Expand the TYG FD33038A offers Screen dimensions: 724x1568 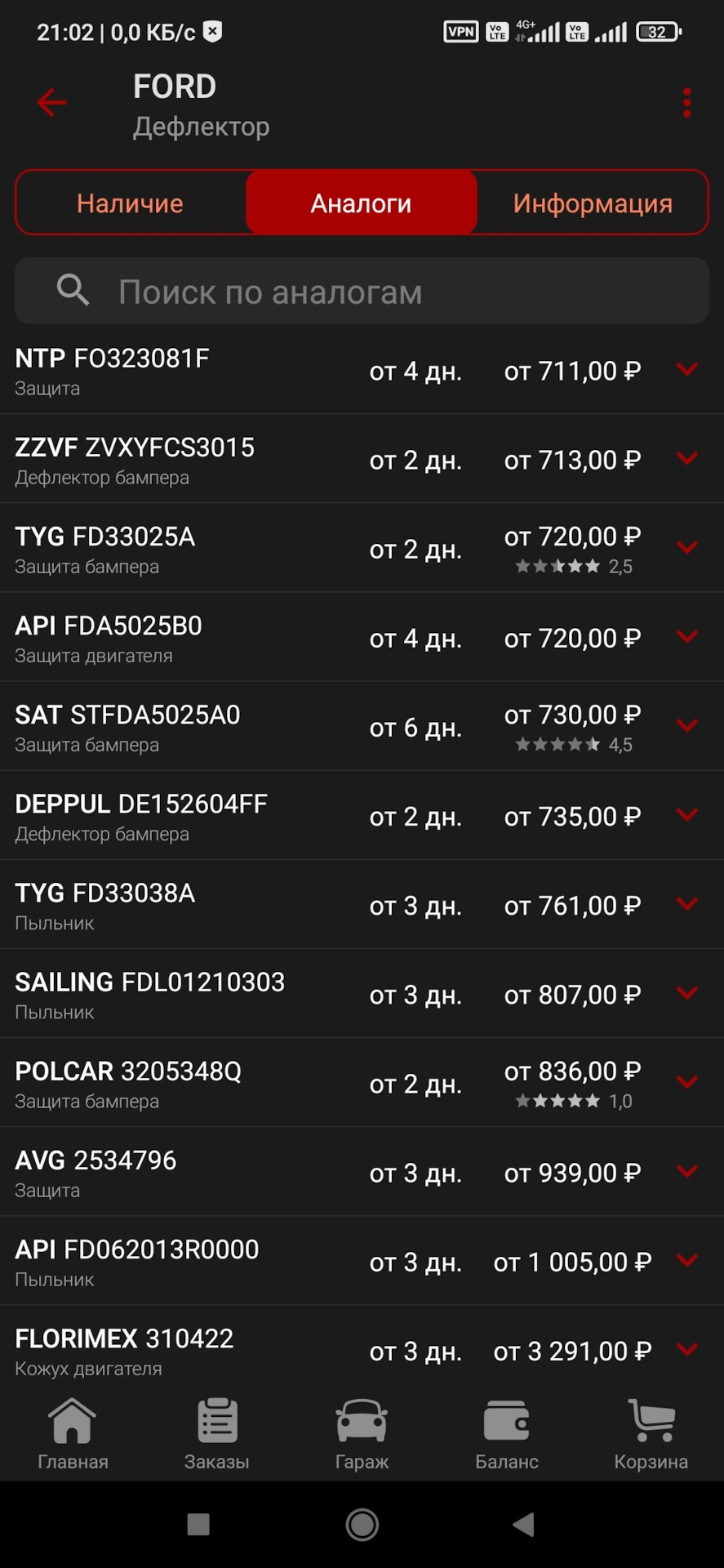[x=687, y=904]
